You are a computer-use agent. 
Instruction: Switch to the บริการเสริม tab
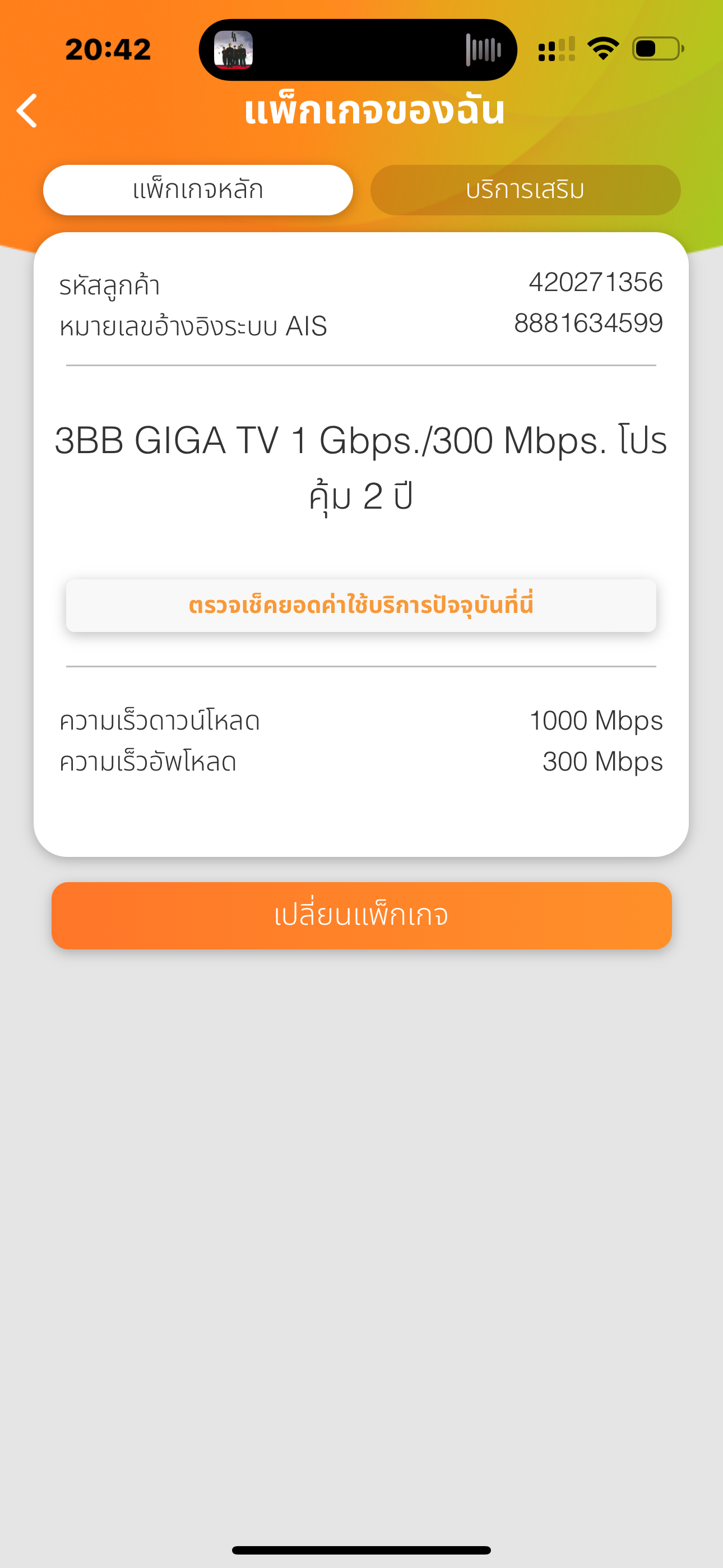[525, 190]
